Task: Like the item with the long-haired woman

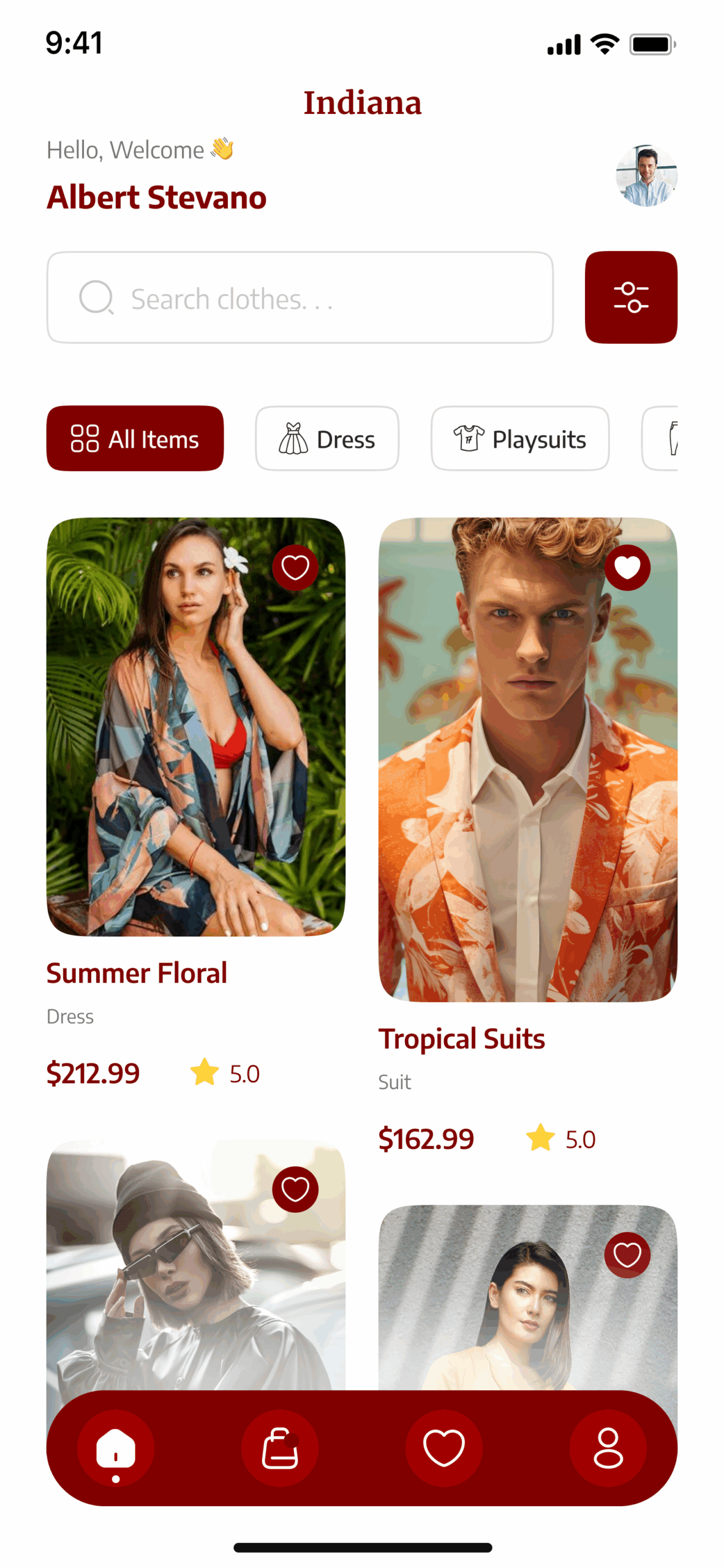Action: coord(627,1254)
